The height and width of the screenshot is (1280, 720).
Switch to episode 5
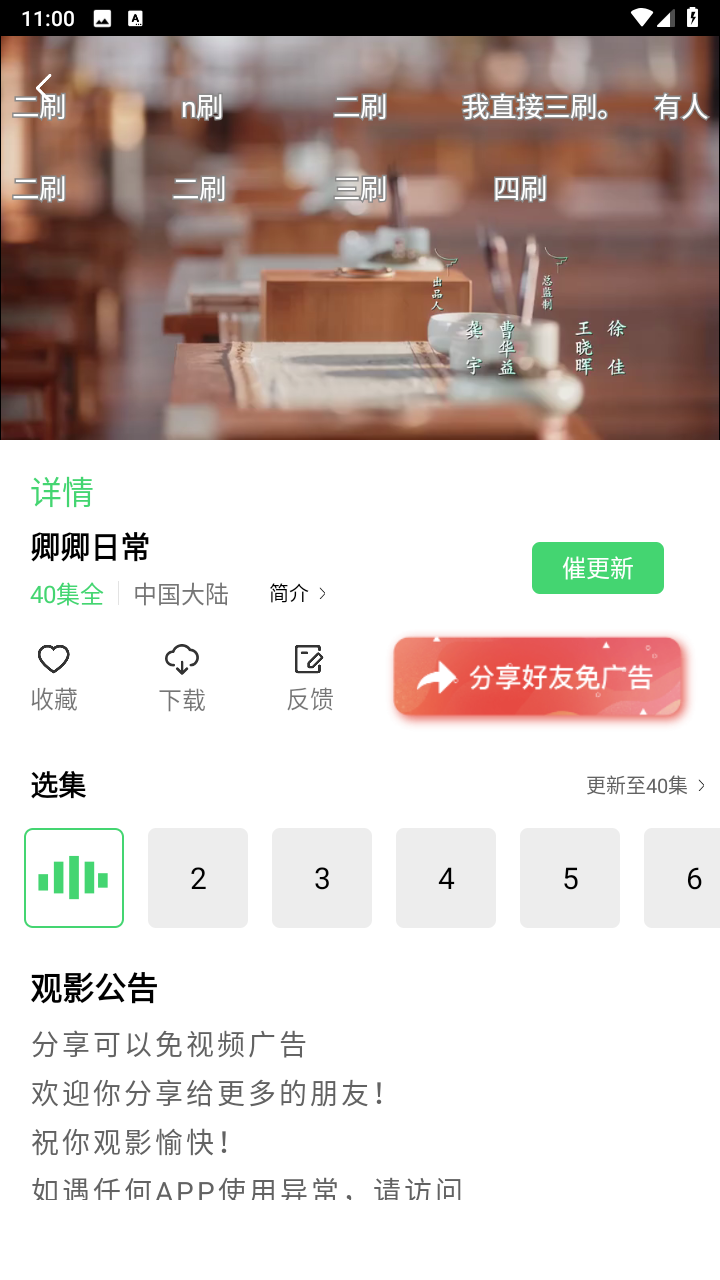(x=570, y=878)
